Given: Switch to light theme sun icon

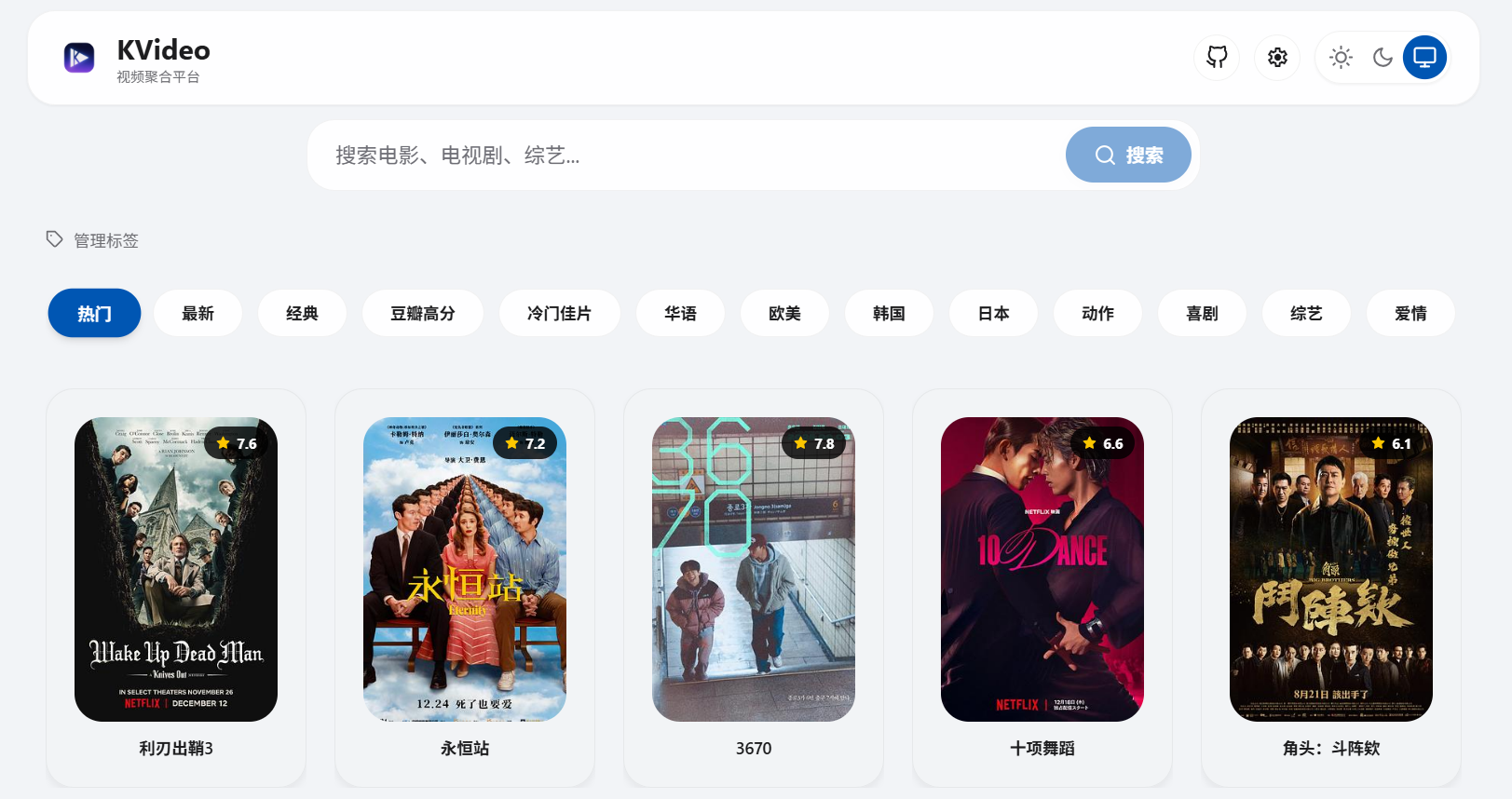Looking at the screenshot, I should click(x=1341, y=58).
